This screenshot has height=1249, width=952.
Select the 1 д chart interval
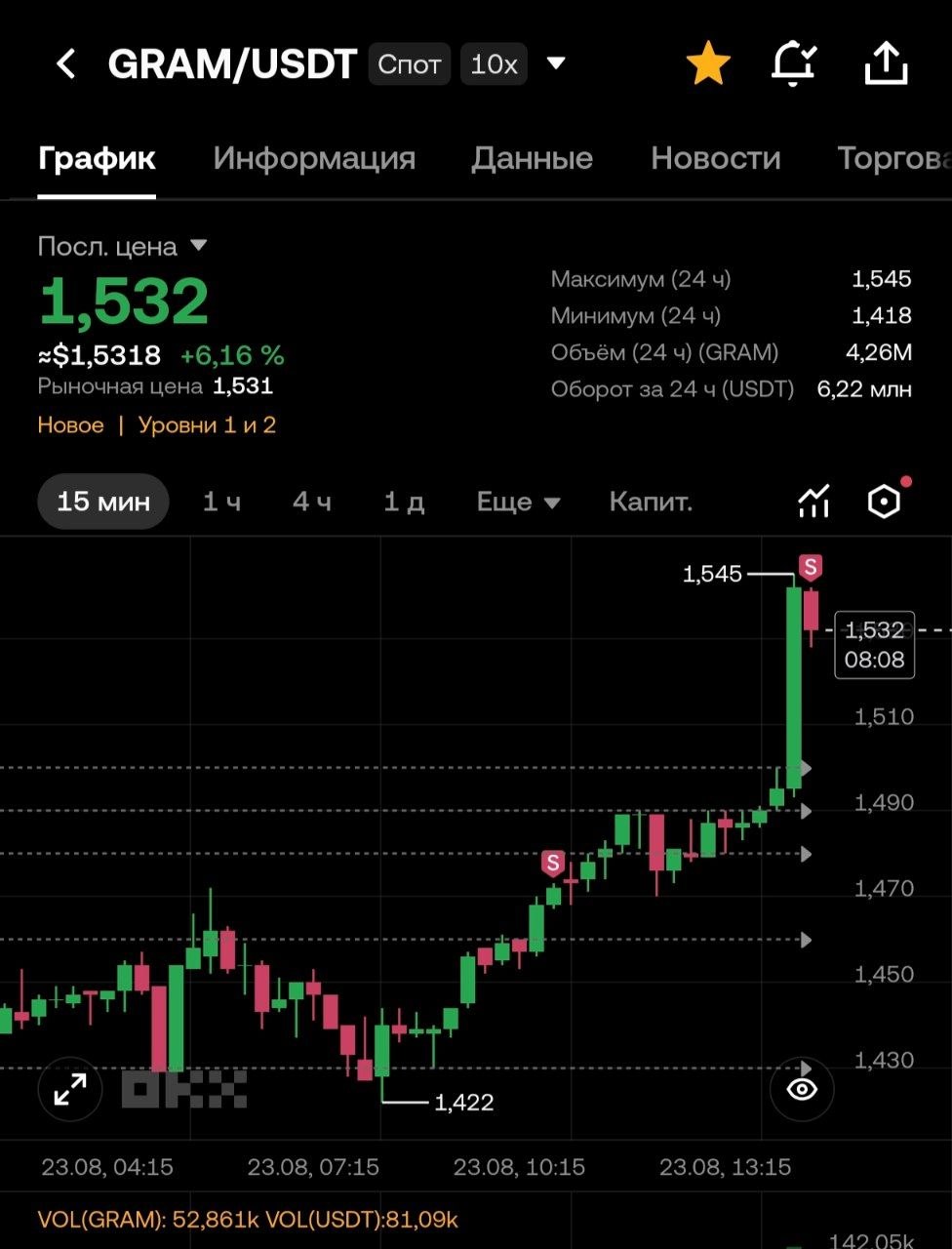403,502
